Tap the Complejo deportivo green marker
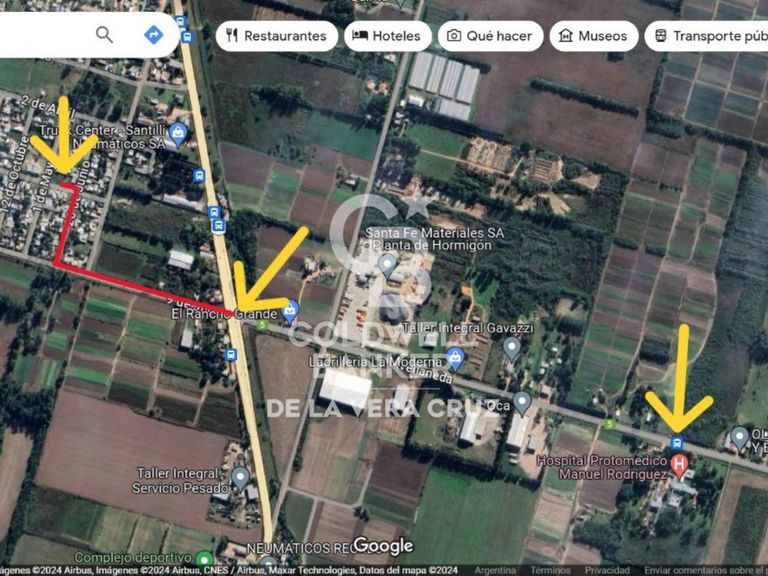The image size is (768, 576). [203, 559]
